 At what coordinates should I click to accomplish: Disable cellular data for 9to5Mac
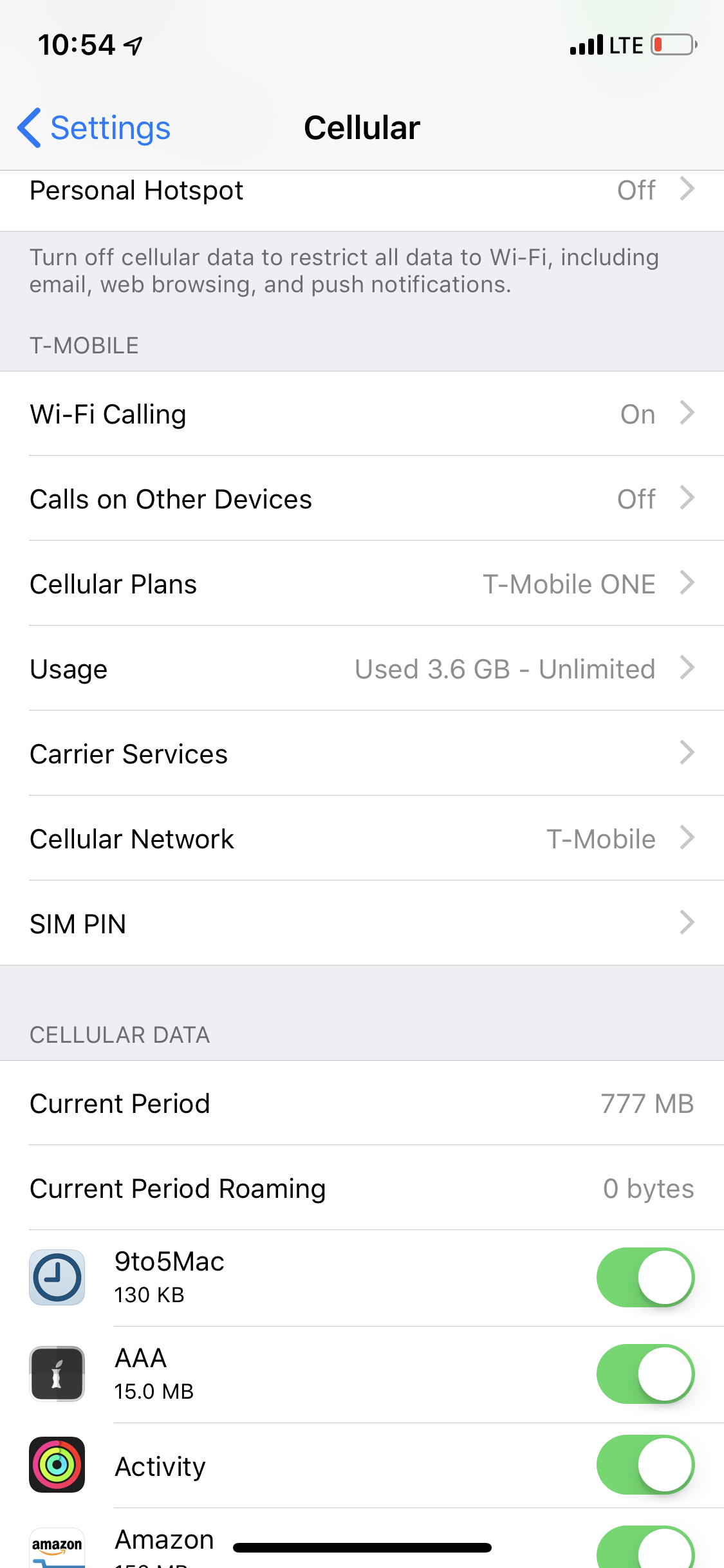(645, 1278)
